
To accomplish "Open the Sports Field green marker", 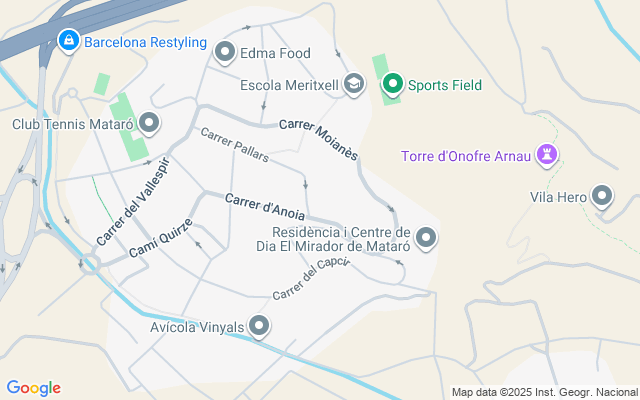I will click(x=393, y=85).
